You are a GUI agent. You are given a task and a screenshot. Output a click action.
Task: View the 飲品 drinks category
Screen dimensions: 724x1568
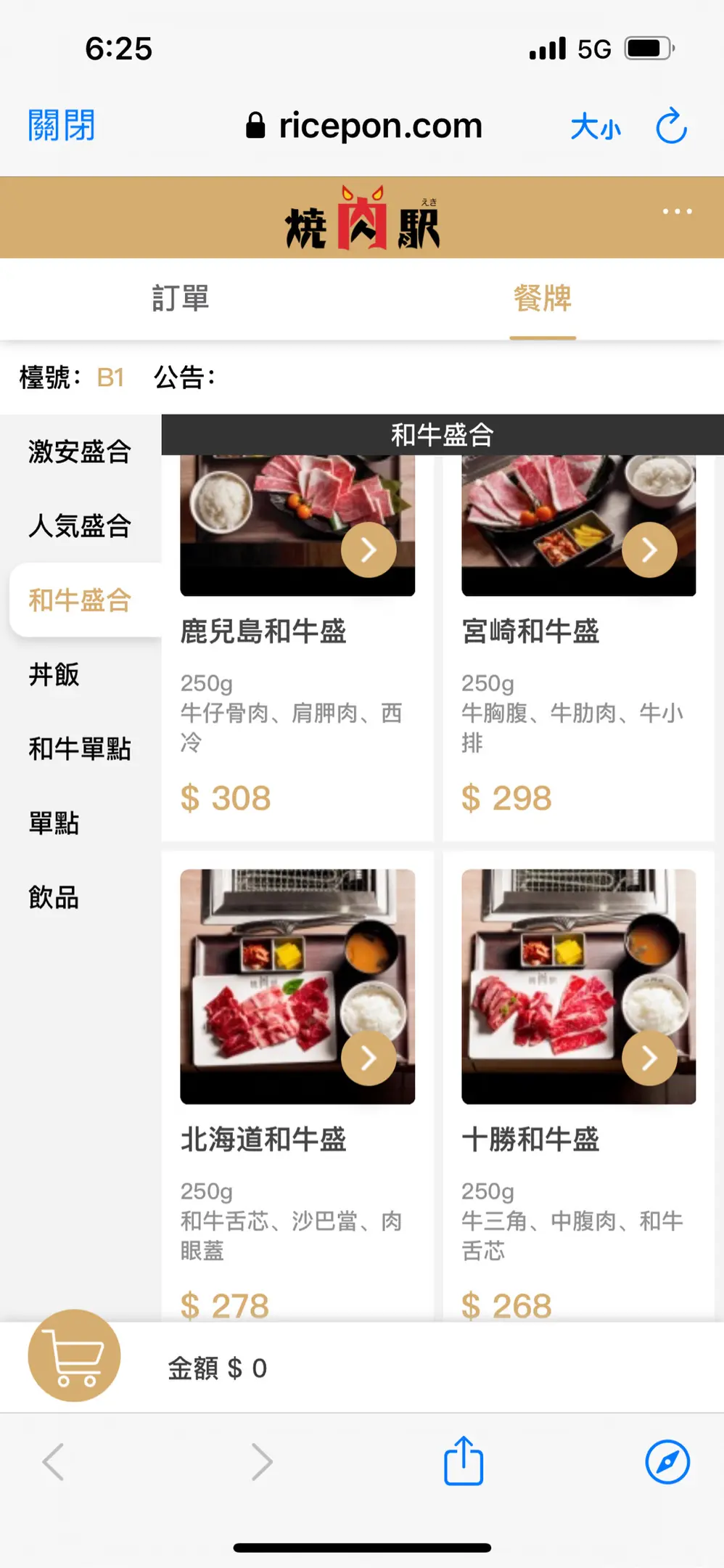pyautogui.click(x=54, y=897)
